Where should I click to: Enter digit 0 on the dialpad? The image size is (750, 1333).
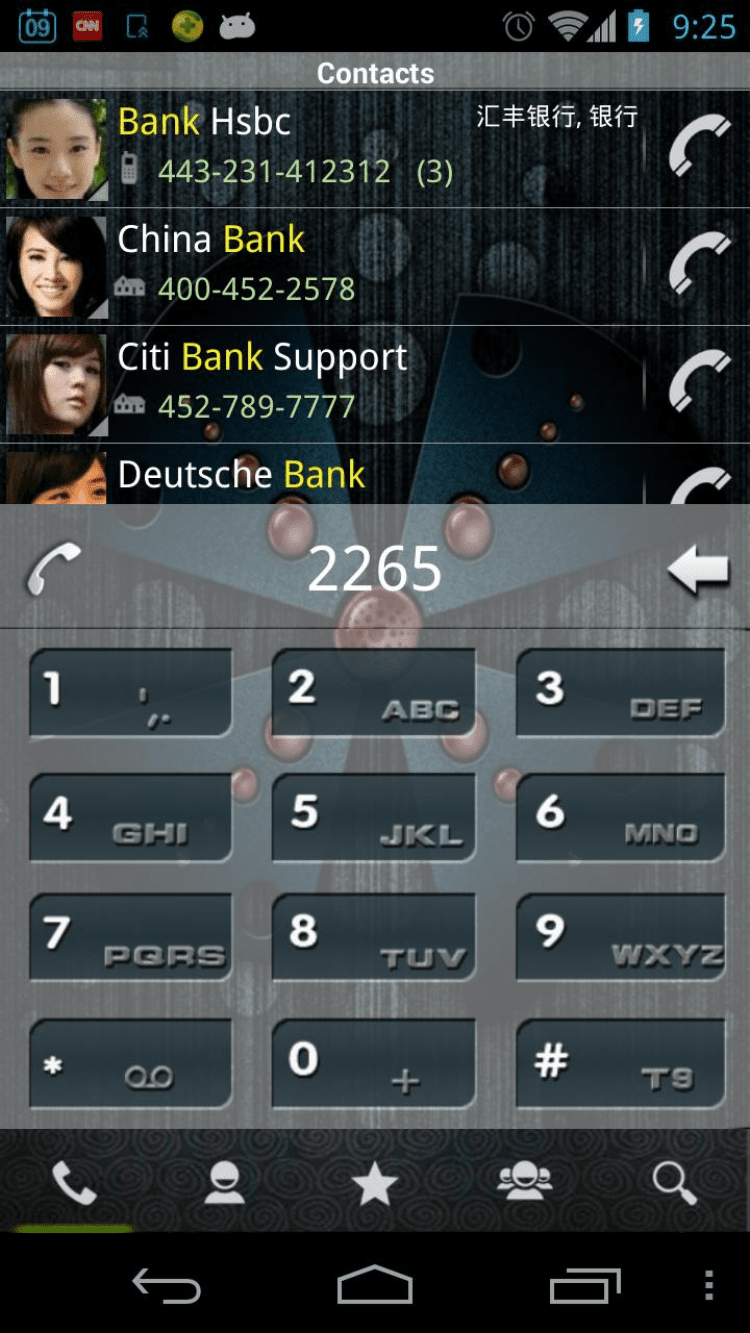point(373,1063)
